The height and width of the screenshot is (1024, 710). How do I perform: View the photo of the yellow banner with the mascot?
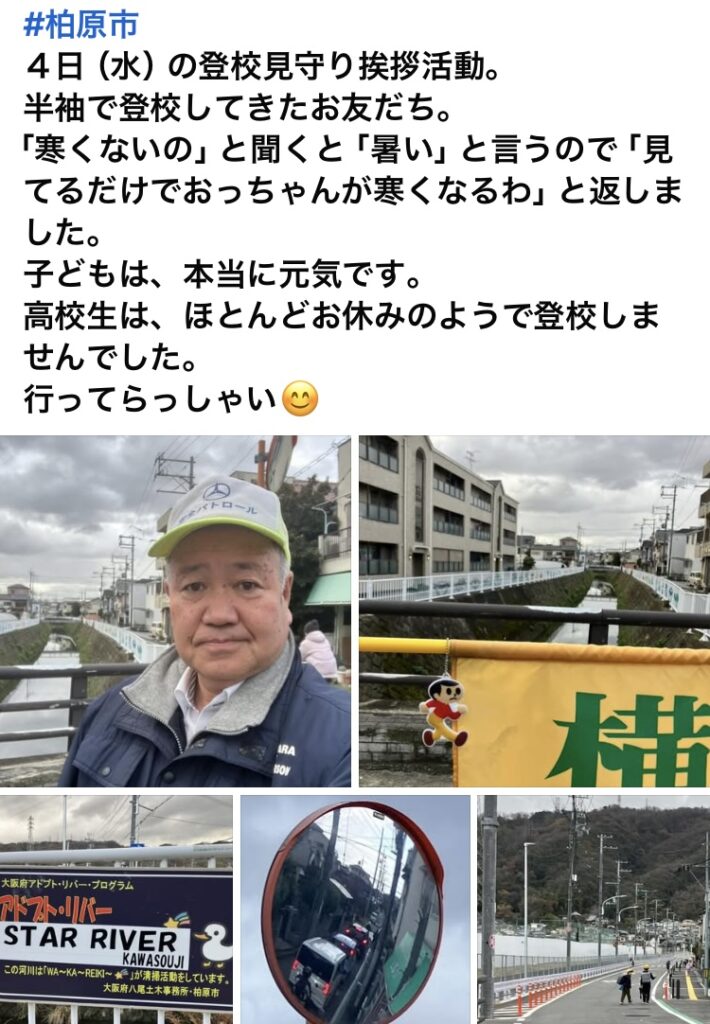pos(534,610)
